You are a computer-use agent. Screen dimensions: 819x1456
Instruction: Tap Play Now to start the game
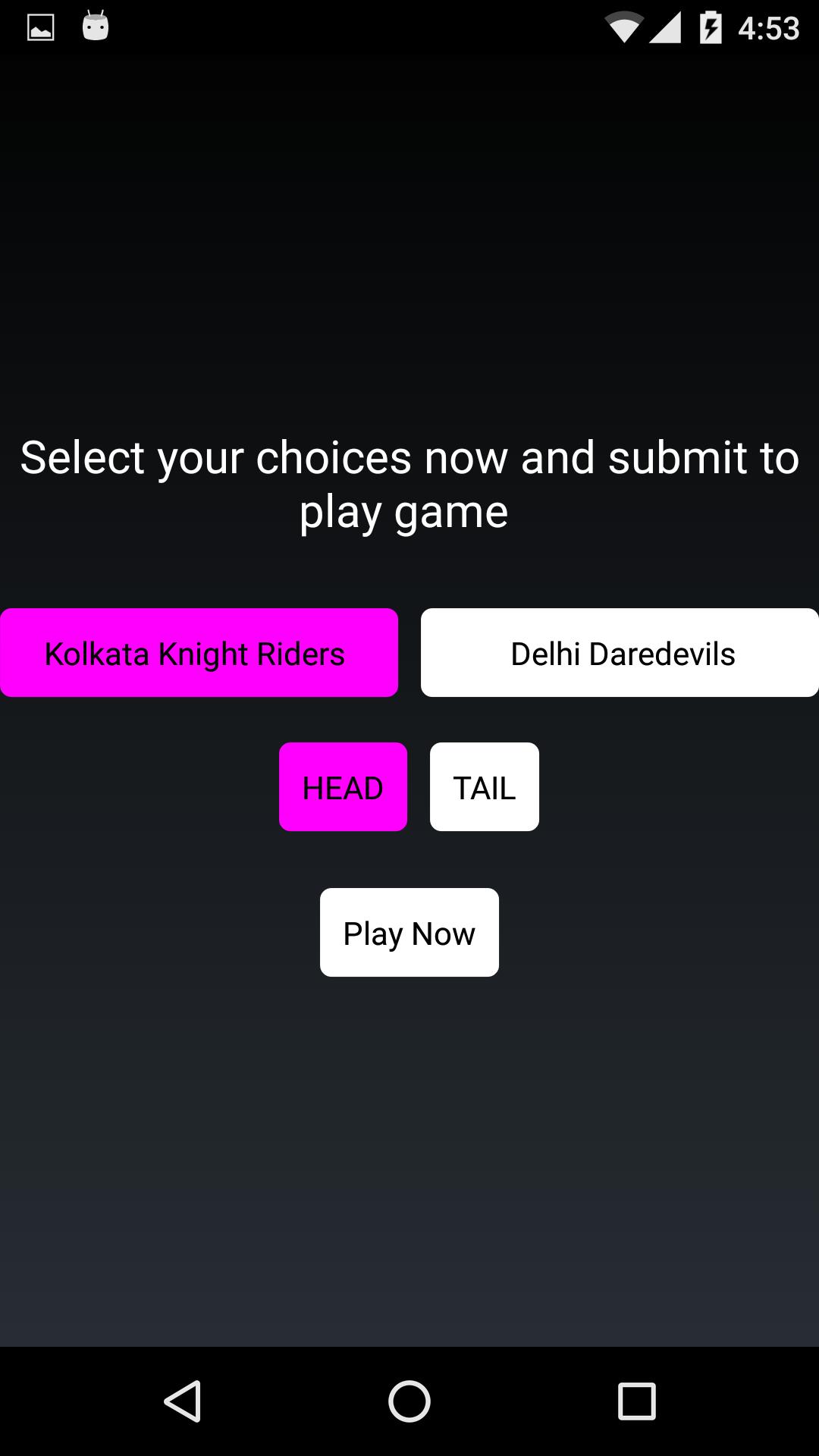[409, 932]
